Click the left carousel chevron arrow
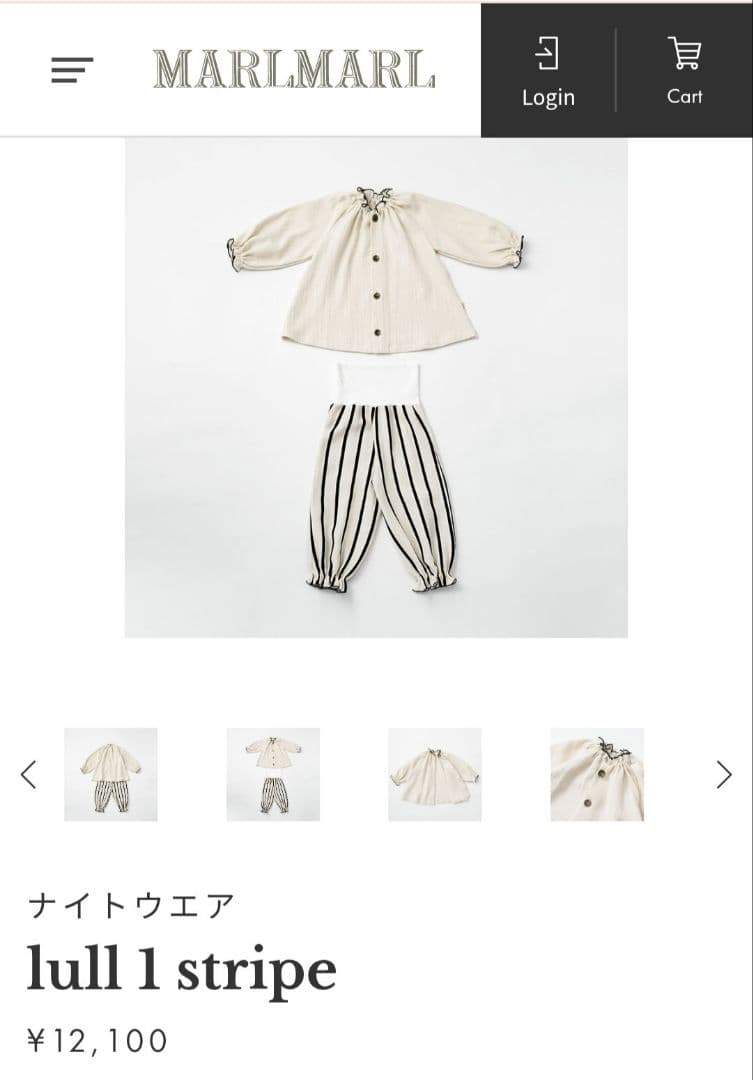 (25, 771)
